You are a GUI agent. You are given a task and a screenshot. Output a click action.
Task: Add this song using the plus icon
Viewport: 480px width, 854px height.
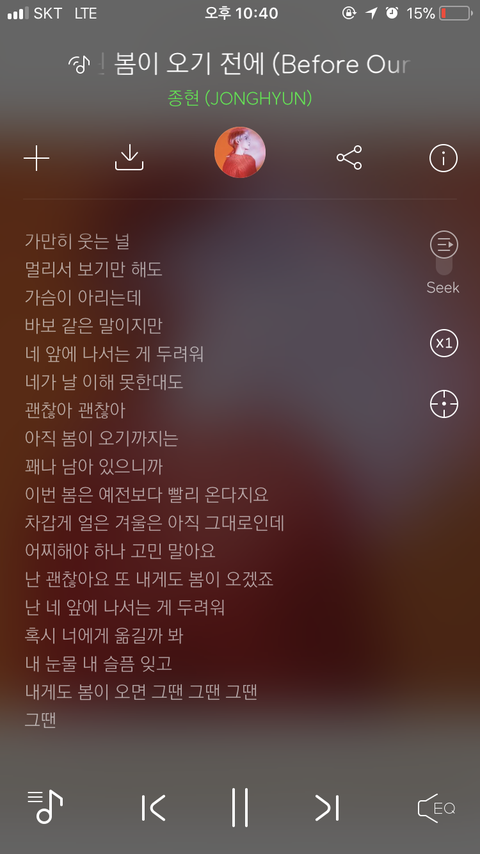coord(37,158)
